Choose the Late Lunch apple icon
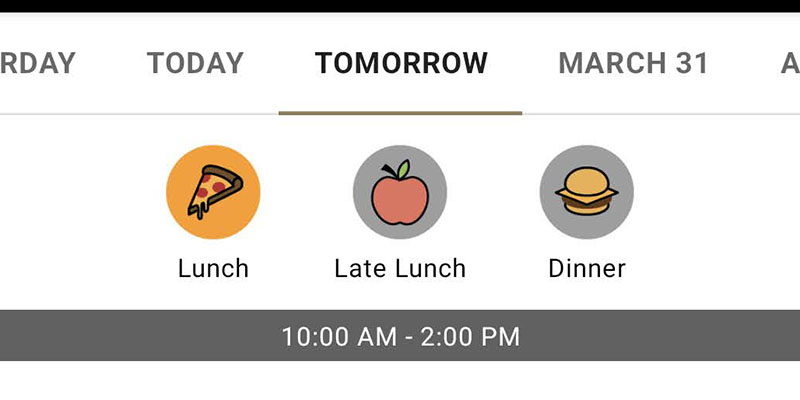 coord(400,192)
